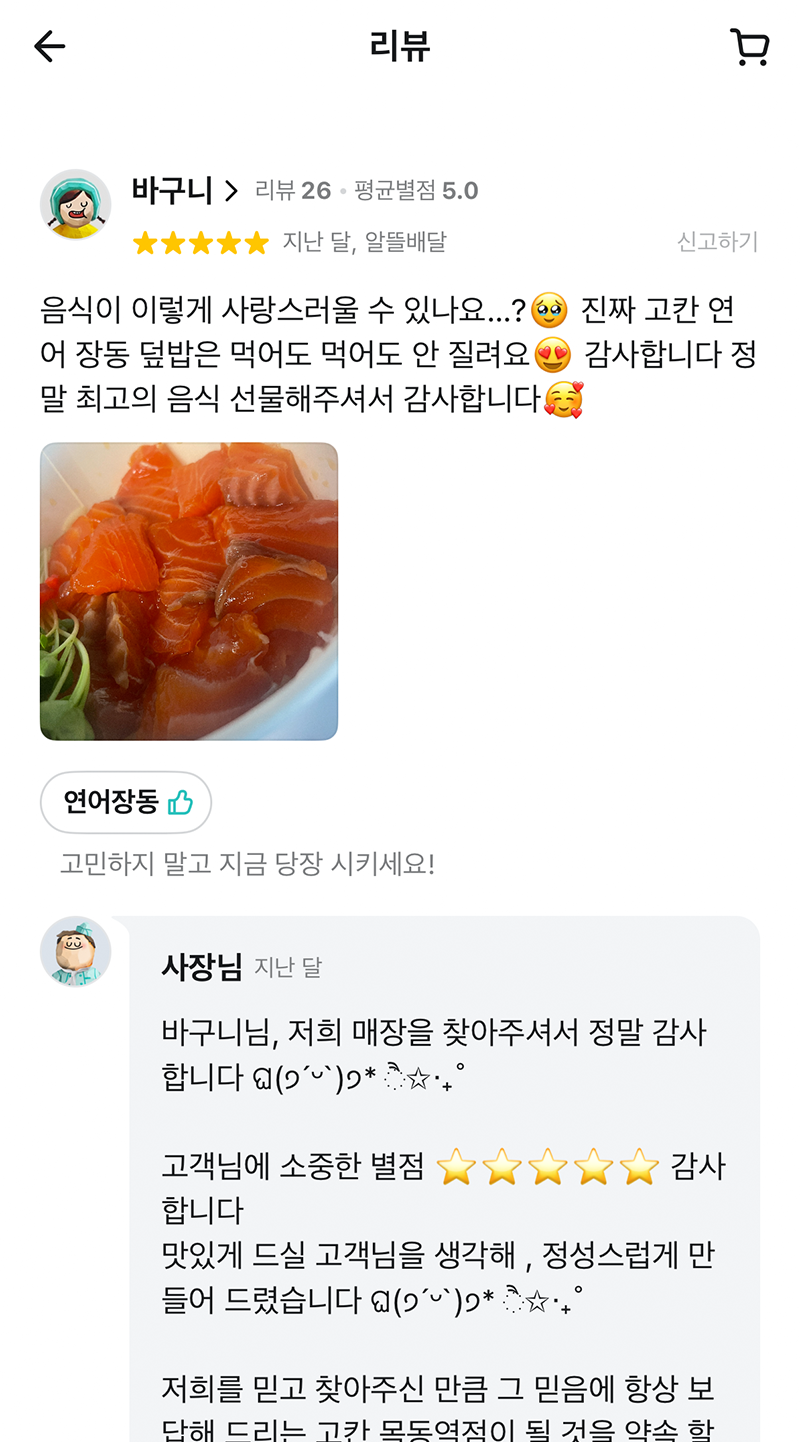Image resolution: width=800 pixels, height=1442 pixels.
Task: Go back using the top-left arrow
Action: [49, 46]
